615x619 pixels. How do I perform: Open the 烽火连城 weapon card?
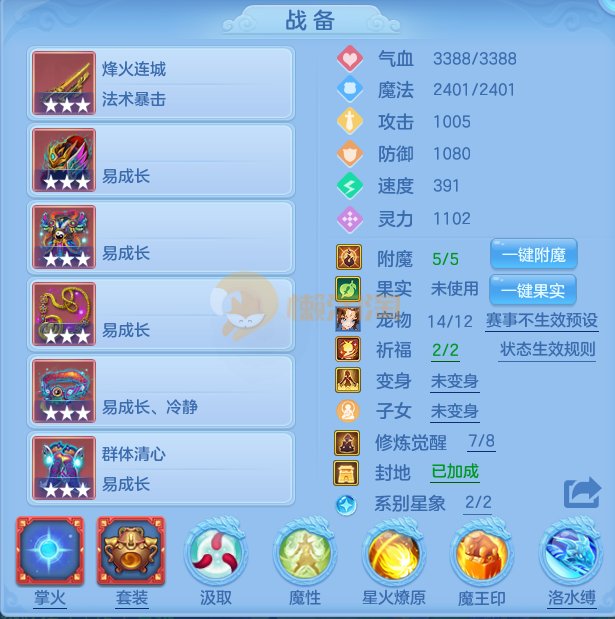click(x=161, y=84)
